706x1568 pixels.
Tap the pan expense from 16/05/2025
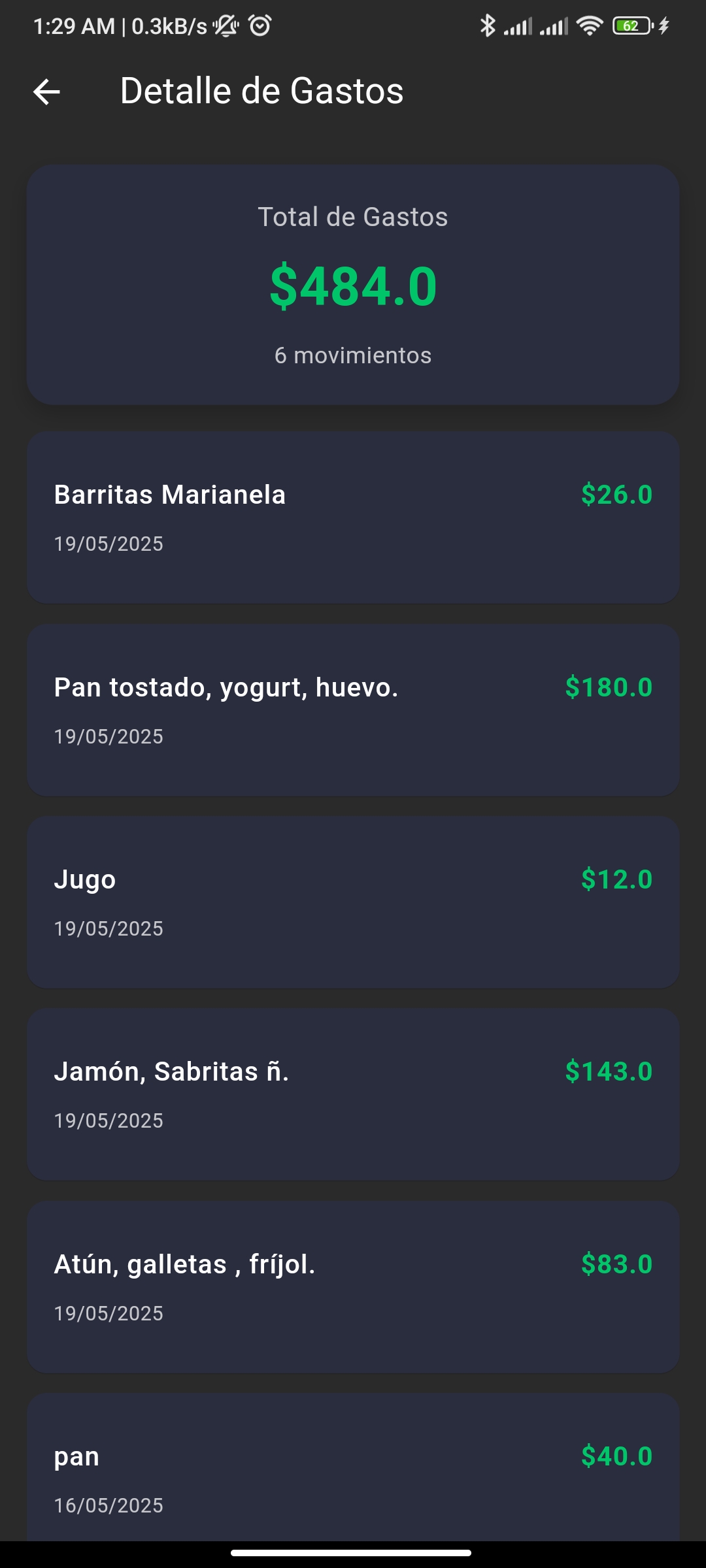[x=353, y=1467]
